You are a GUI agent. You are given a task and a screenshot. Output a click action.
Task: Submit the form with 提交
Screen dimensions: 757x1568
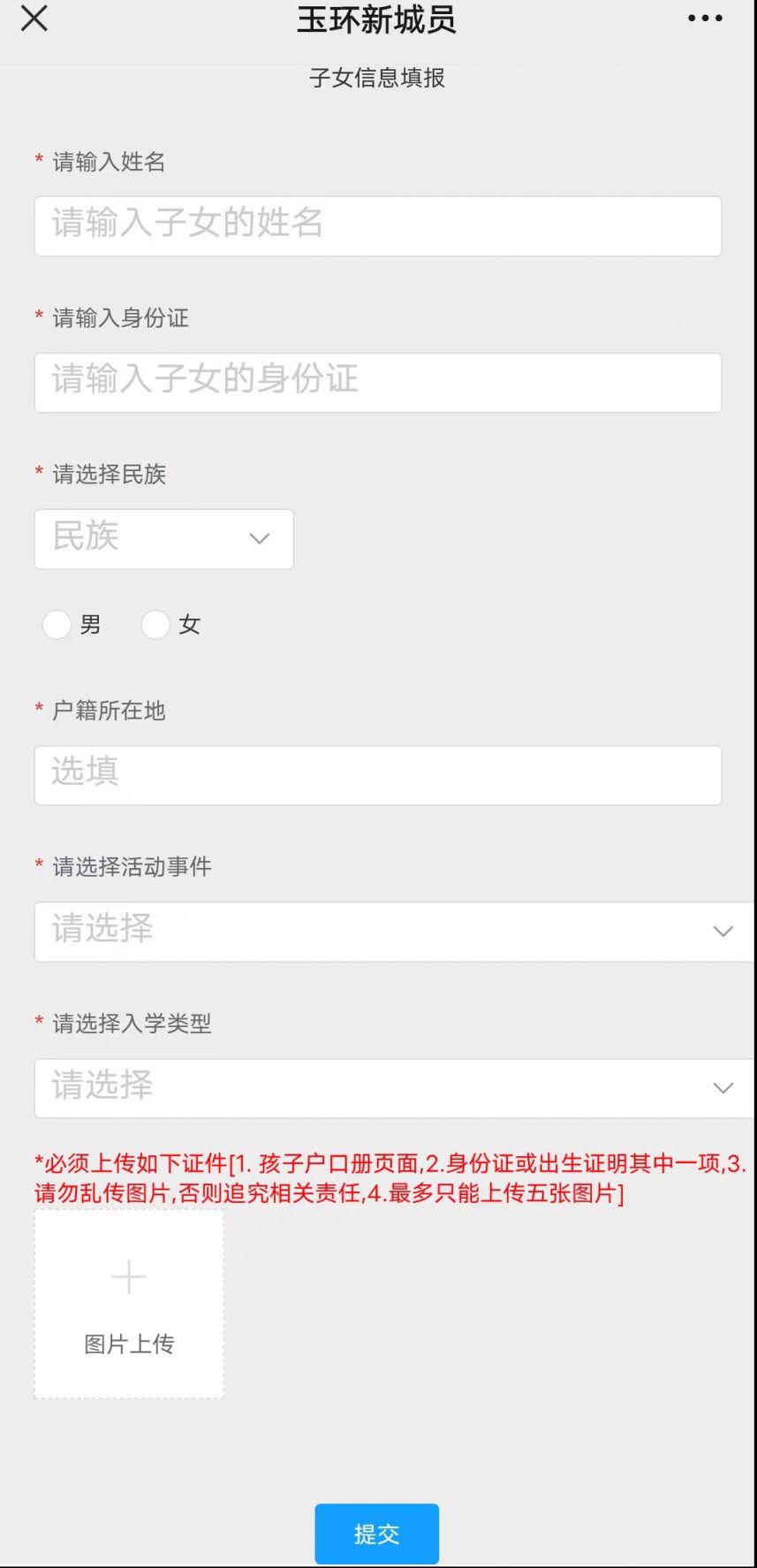(x=377, y=1534)
